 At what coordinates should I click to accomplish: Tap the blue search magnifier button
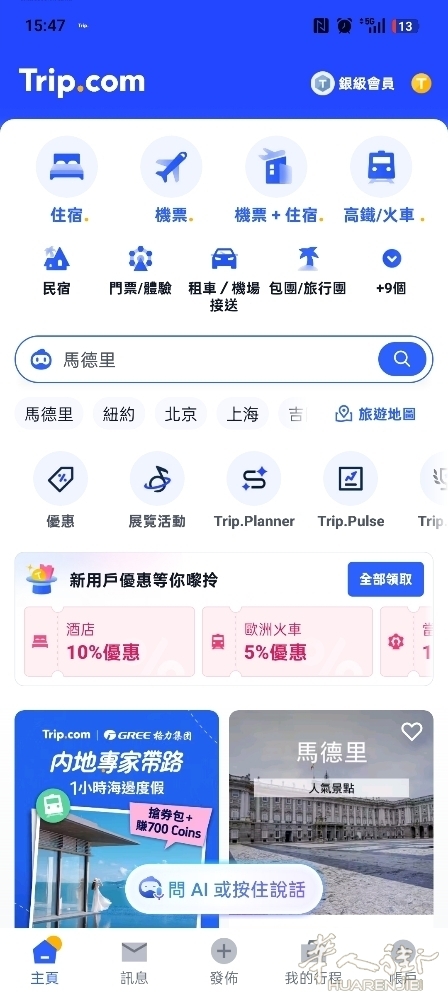[402, 359]
